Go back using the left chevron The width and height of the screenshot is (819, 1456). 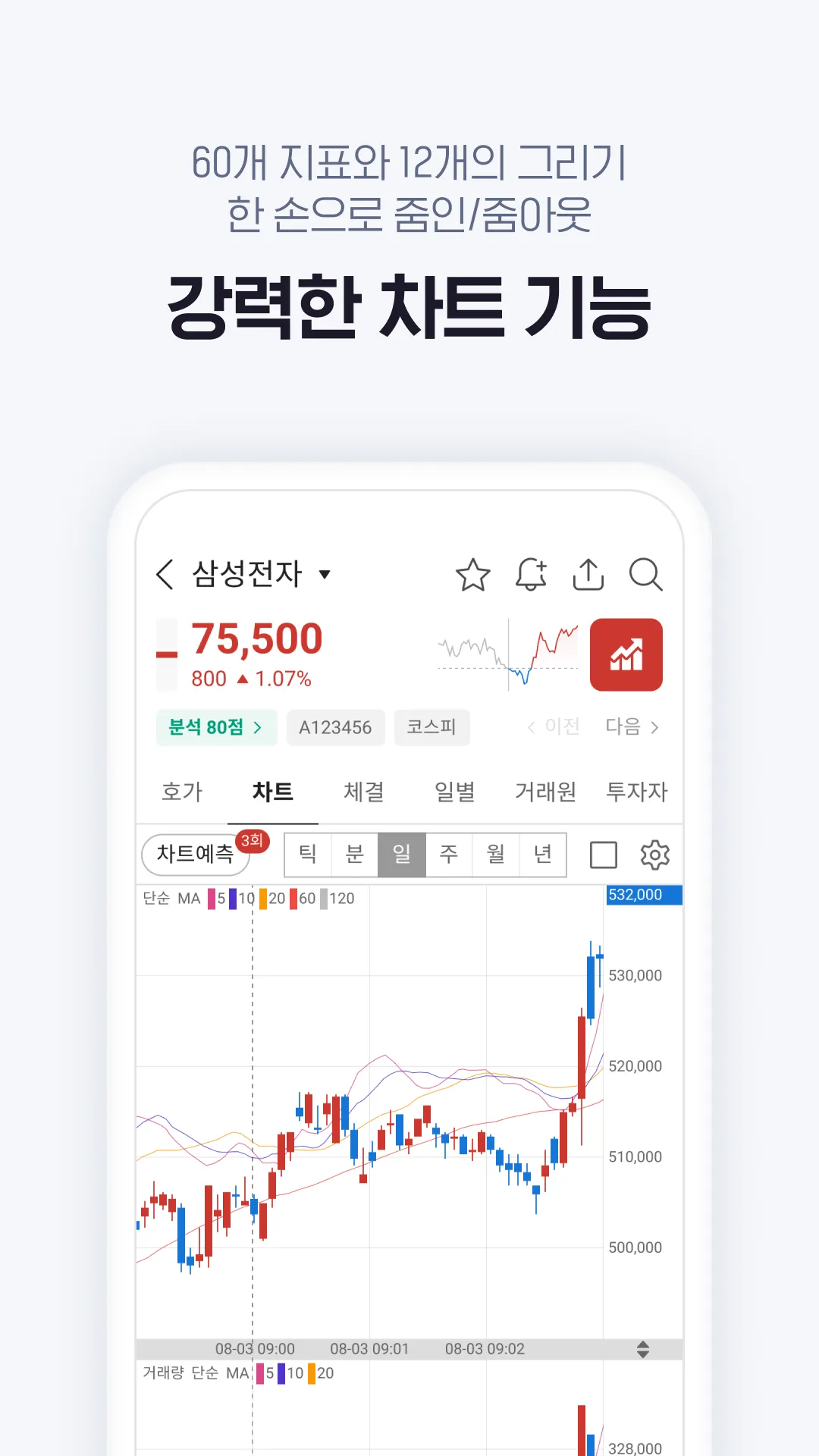[x=167, y=575]
